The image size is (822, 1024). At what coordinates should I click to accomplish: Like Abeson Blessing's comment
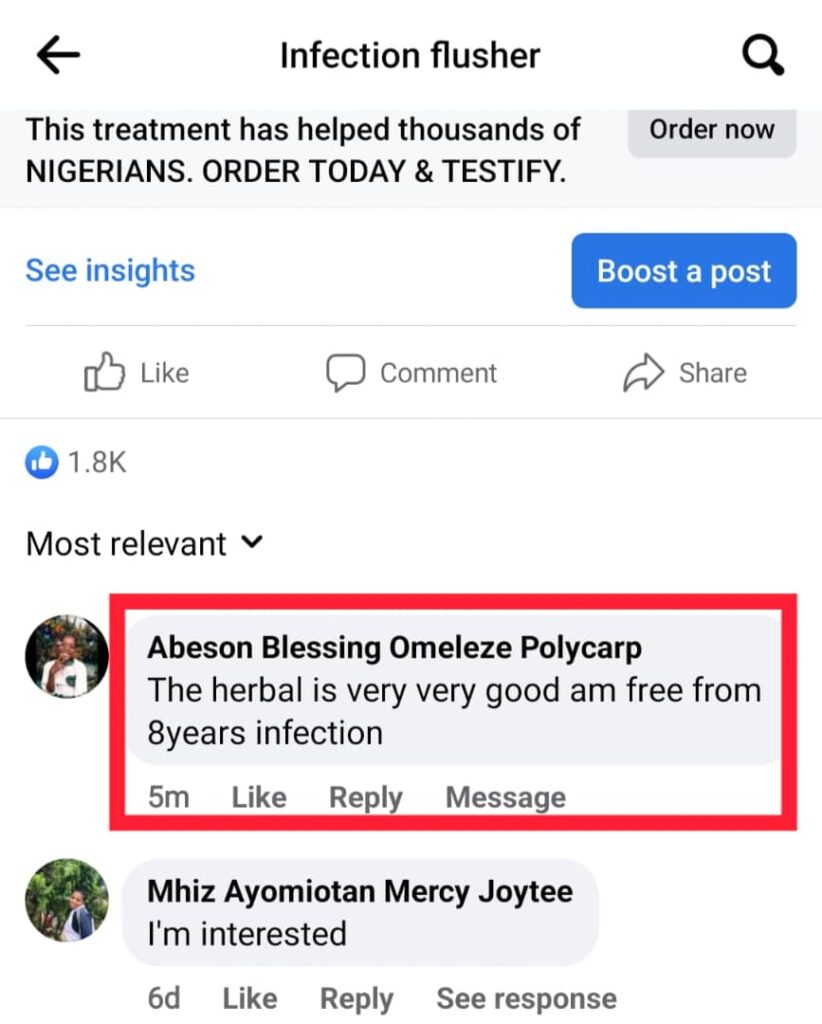pyautogui.click(x=259, y=797)
